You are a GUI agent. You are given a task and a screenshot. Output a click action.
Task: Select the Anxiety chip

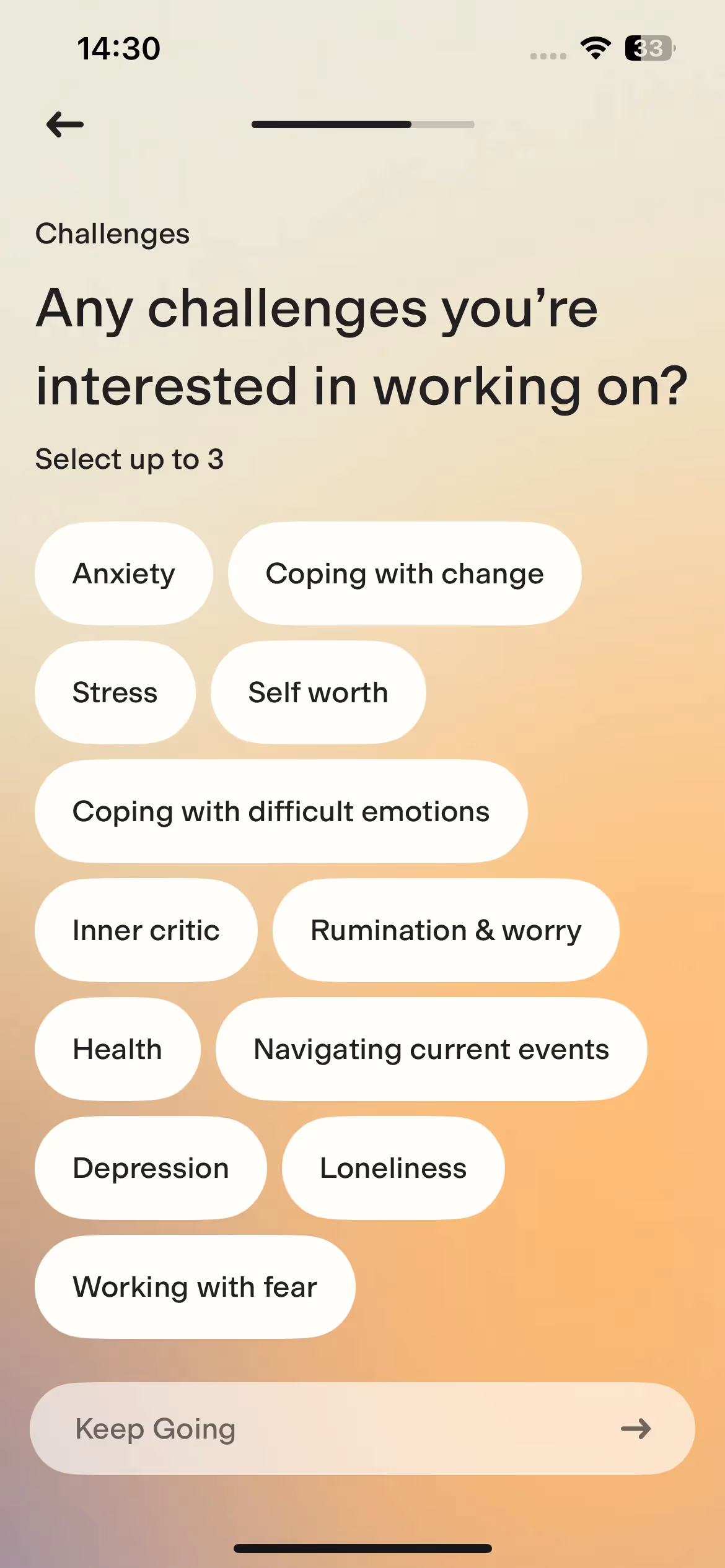(x=124, y=573)
